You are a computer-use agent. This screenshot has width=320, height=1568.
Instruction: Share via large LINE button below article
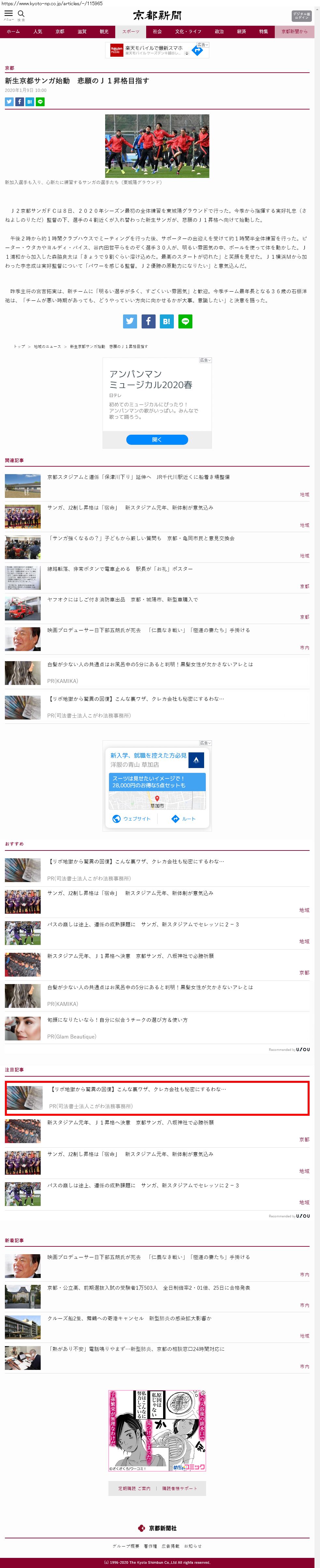185,321
